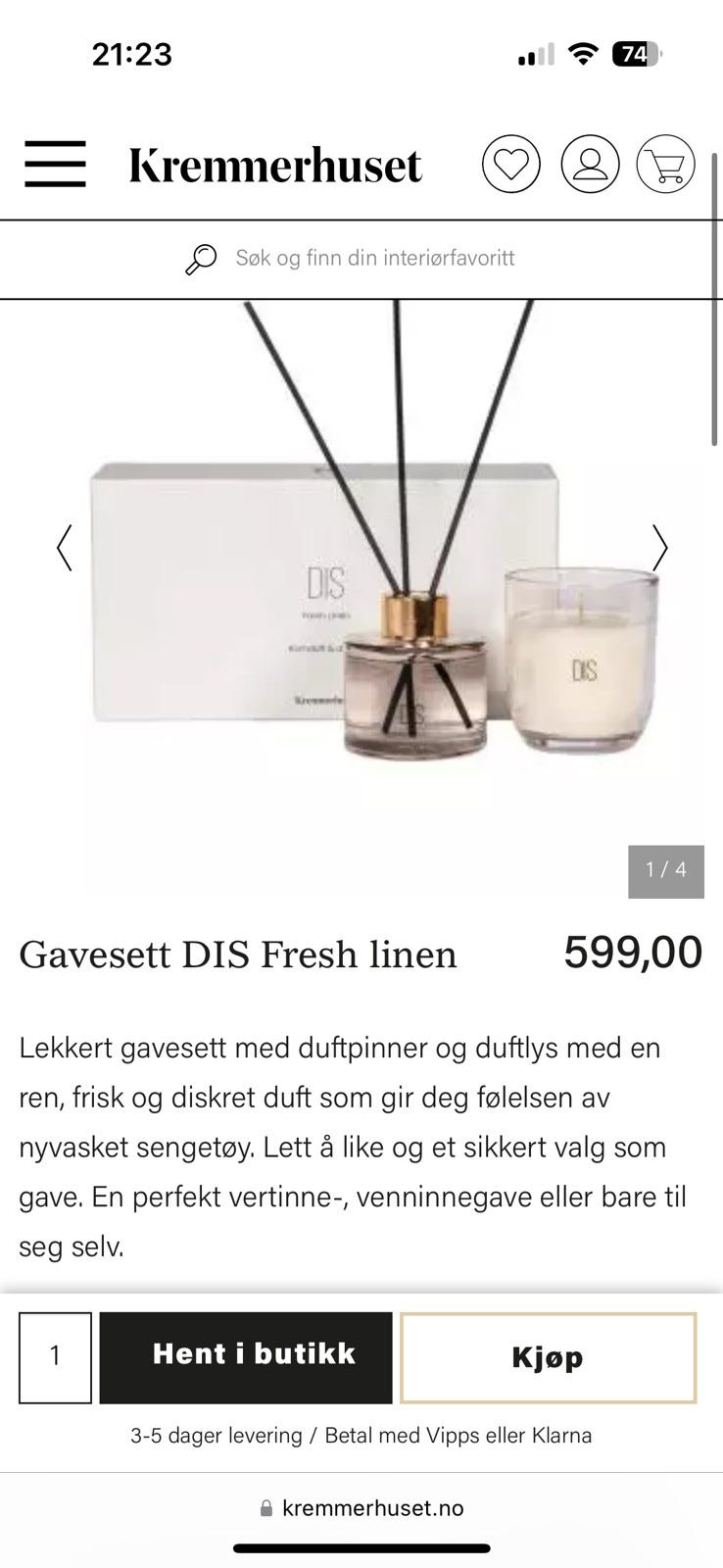The width and height of the screenshot is (723, 1568).
Task: Open the shopping cart icon
Action: coord(666,164)
